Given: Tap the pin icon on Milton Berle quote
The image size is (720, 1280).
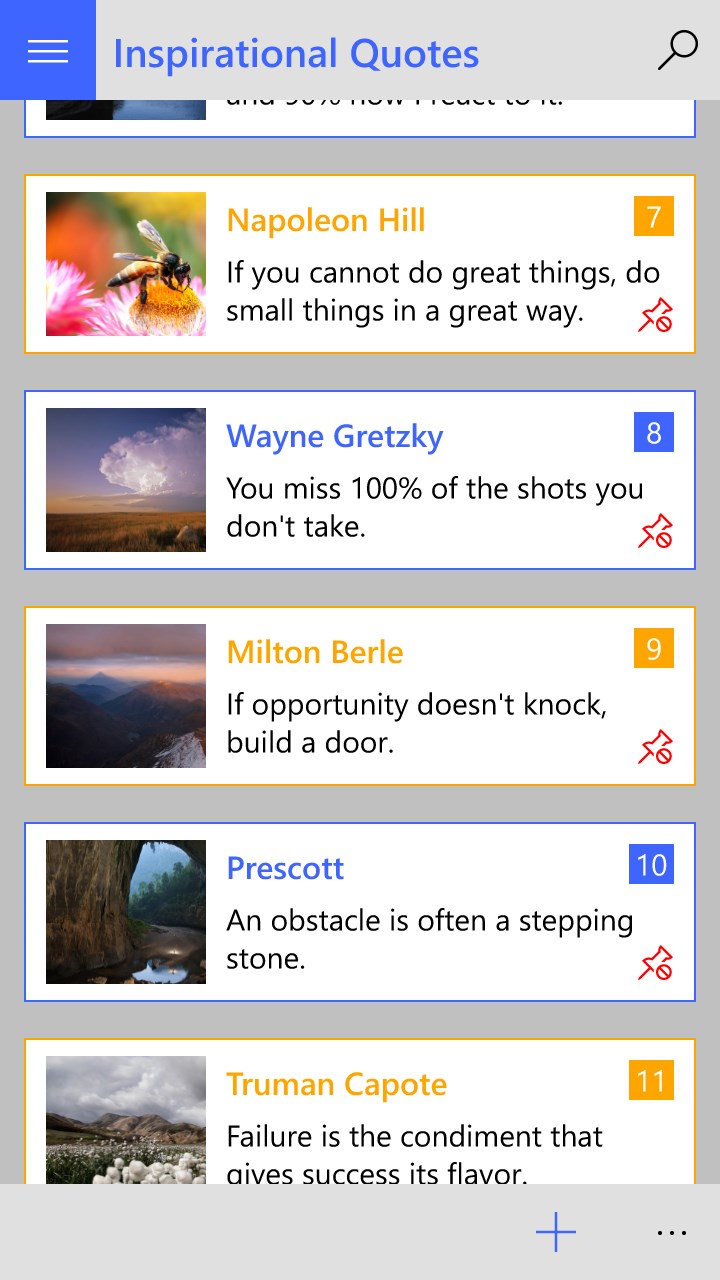Looking at the screenshot, I should tap(655, 749).
